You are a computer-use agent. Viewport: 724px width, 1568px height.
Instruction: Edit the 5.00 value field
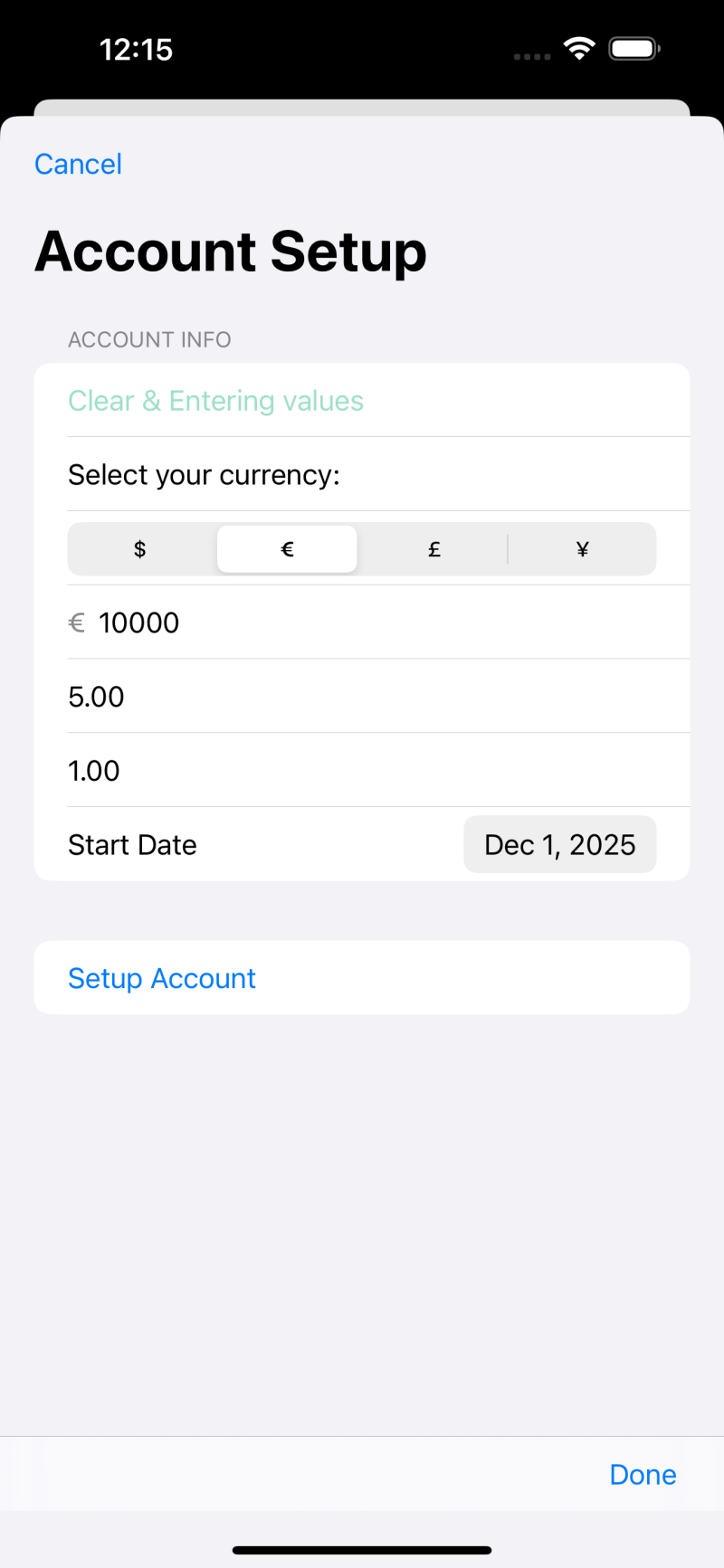click(362, 697)
